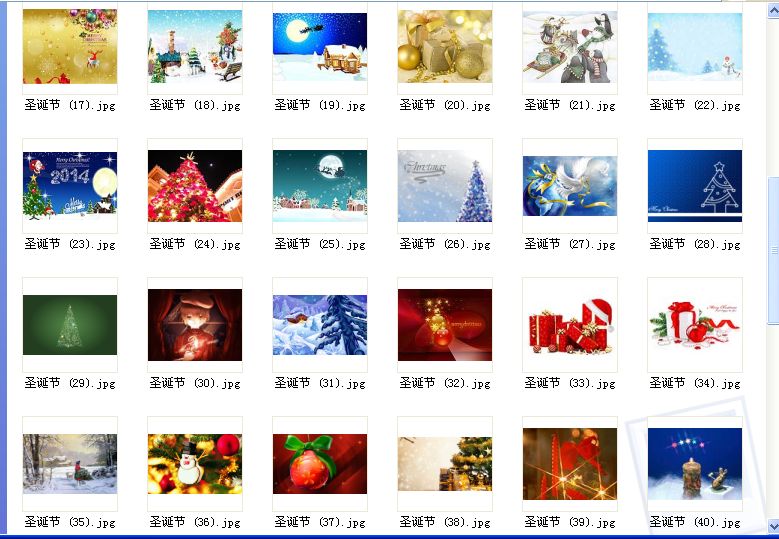Select 圣诞节 (36).jpg snowman ornament image
Image resolution: width=779 pixels, height=539 pixels.
[x=195, y=464]
